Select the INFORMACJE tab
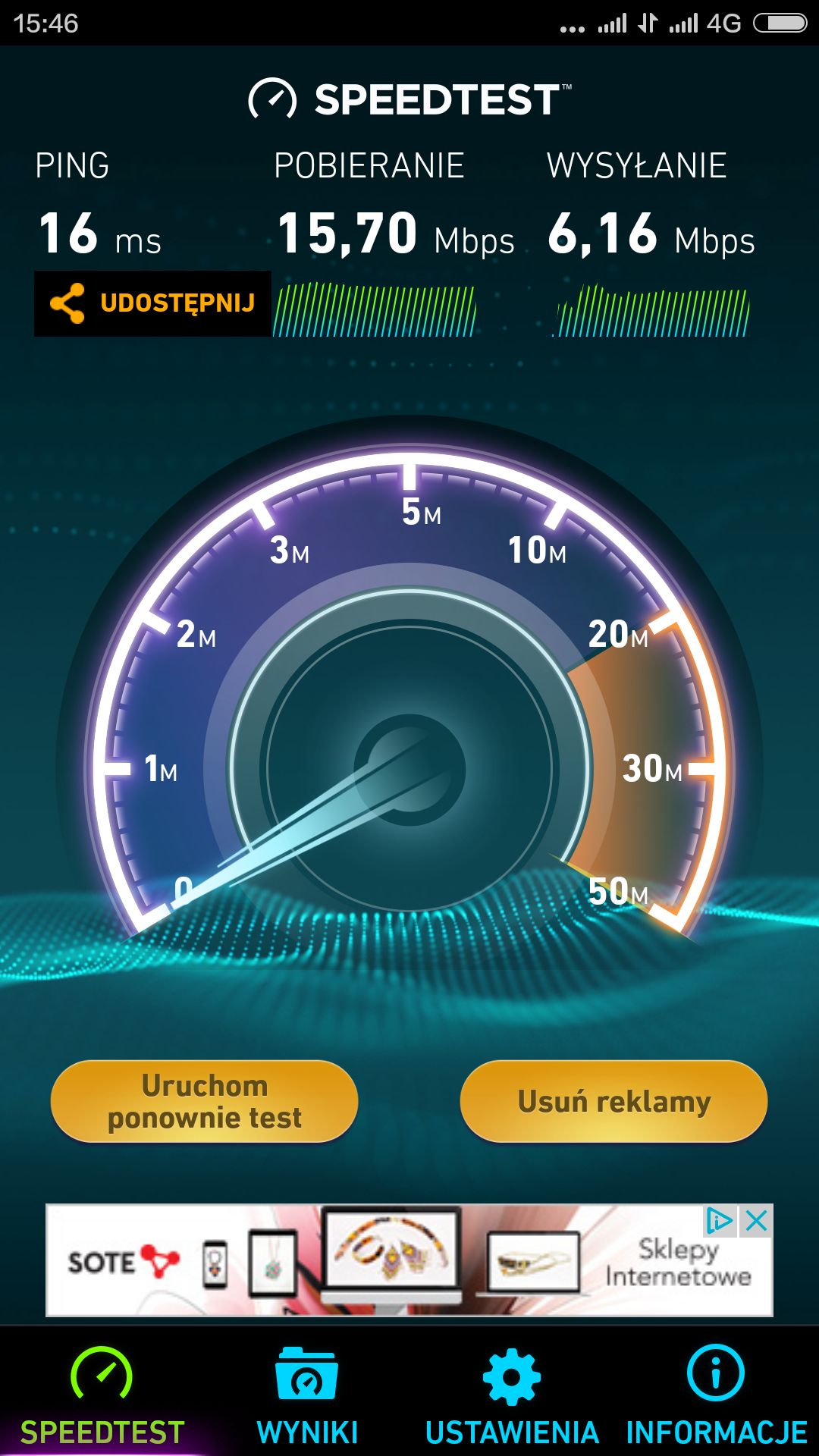The width and height of the screenshot is (819, 1456). (716, 1397)
